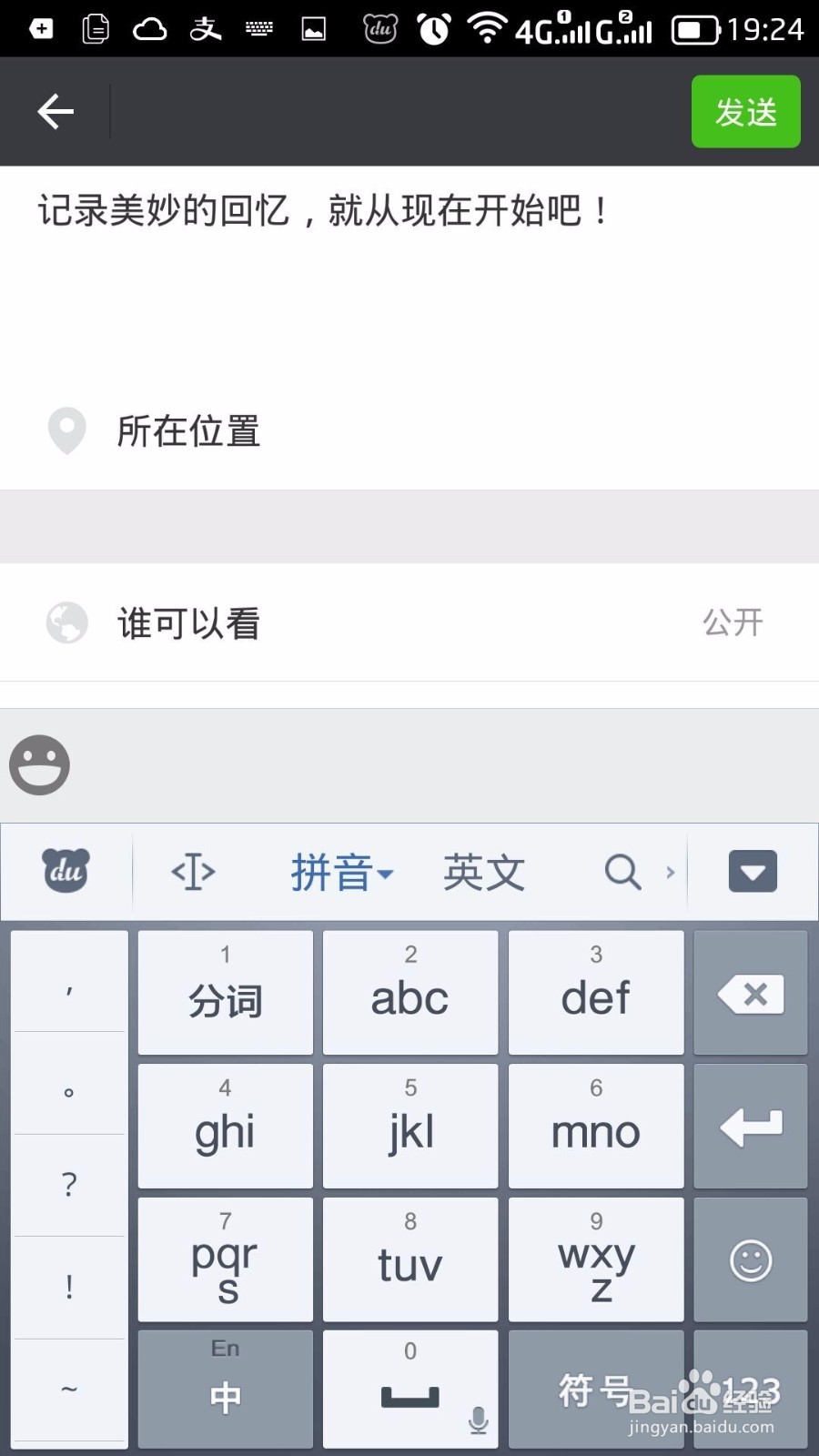Open search on the Baidu keyboard

point(622,871)
